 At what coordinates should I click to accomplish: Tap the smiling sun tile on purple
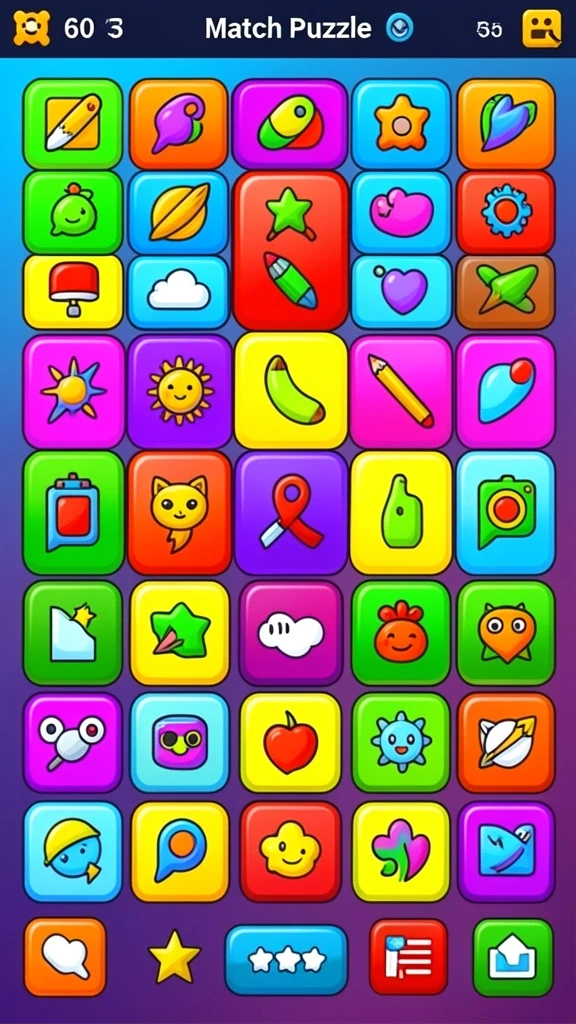(180, 391)
